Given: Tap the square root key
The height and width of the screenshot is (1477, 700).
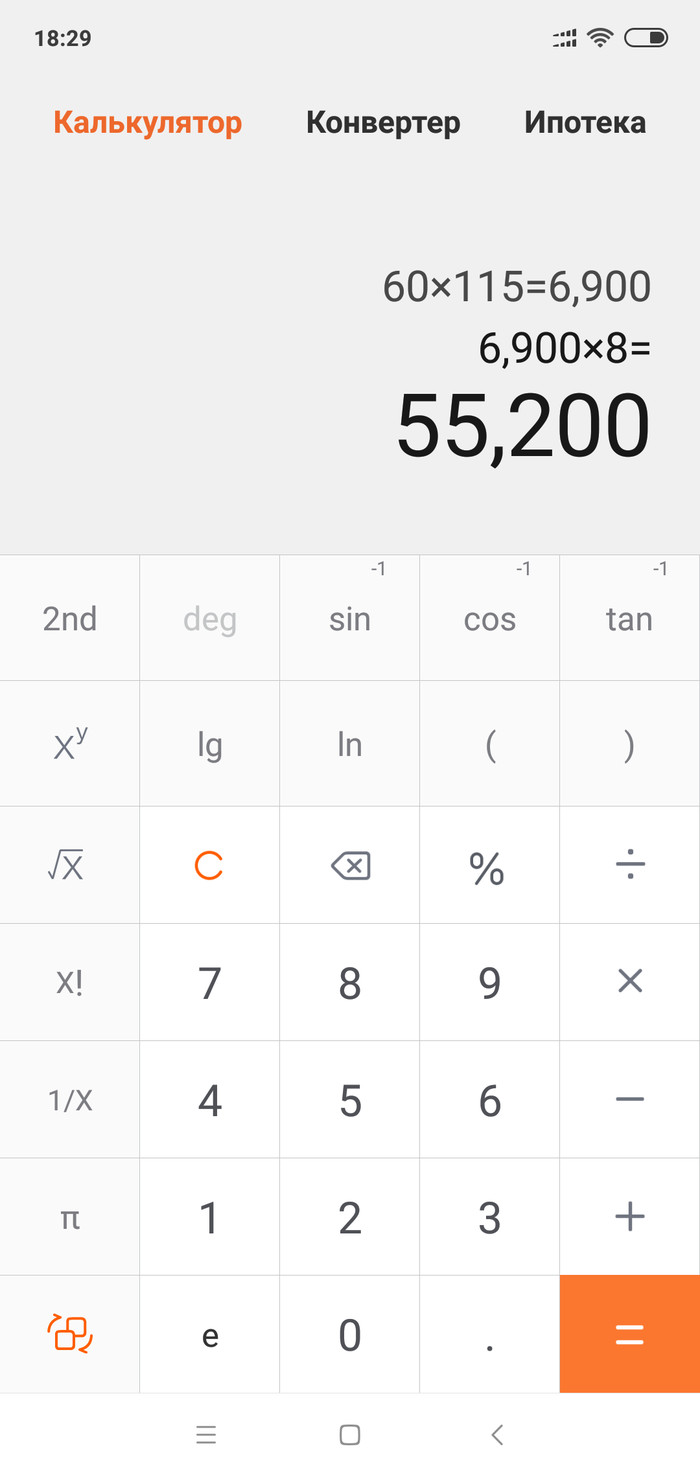Looking at the screenshot, I should [x=70, y=866].
